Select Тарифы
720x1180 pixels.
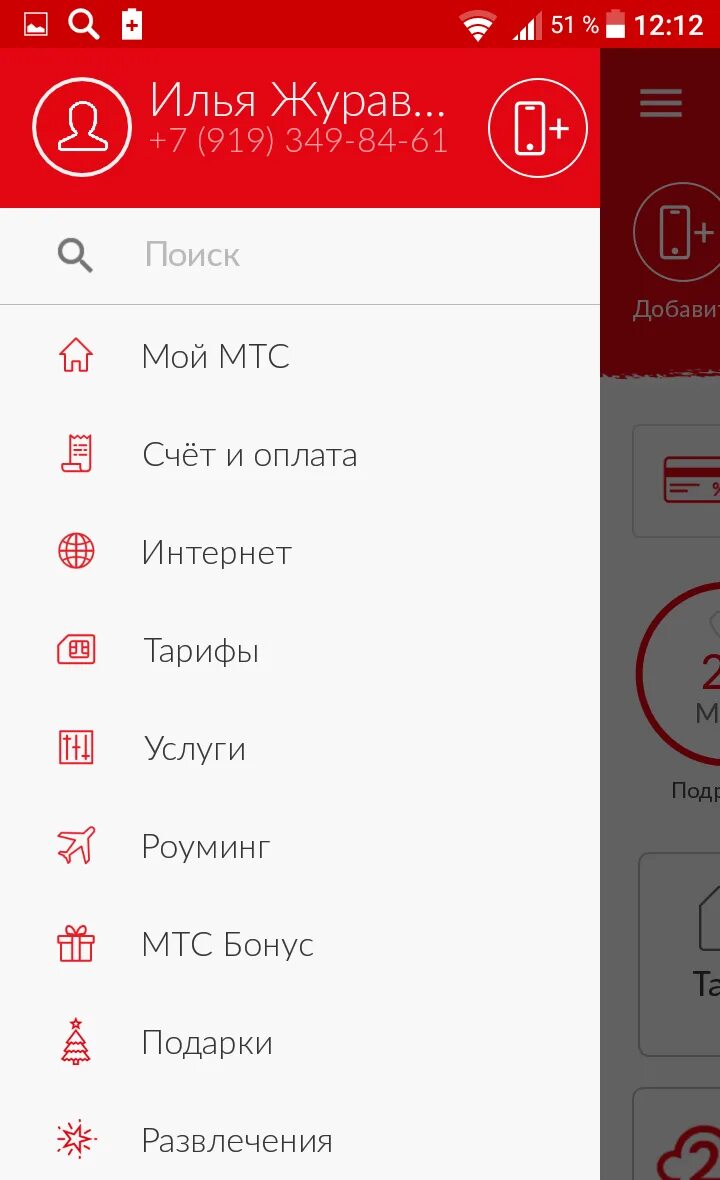tap(300, 650)
